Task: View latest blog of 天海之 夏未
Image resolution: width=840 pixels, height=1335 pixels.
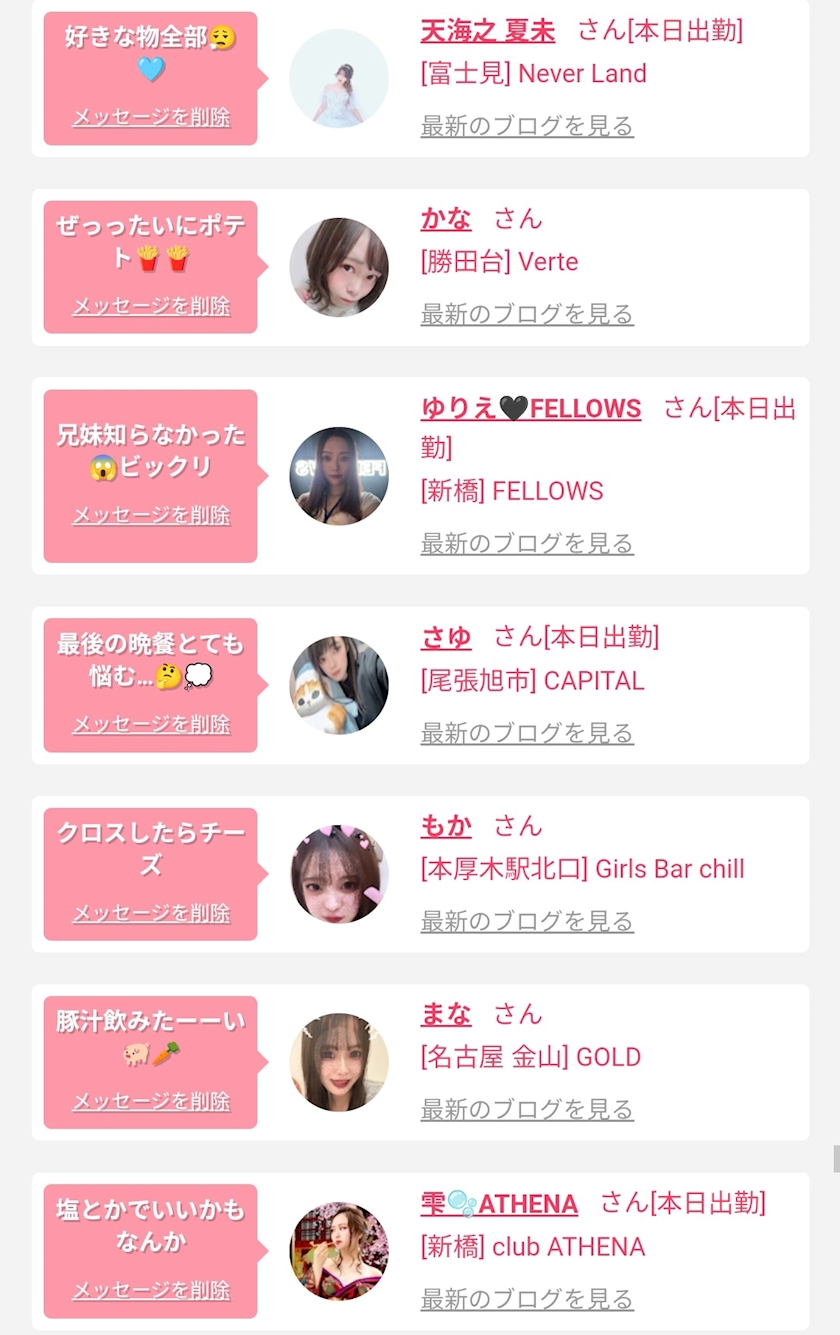Action: (x=527, y=126)
